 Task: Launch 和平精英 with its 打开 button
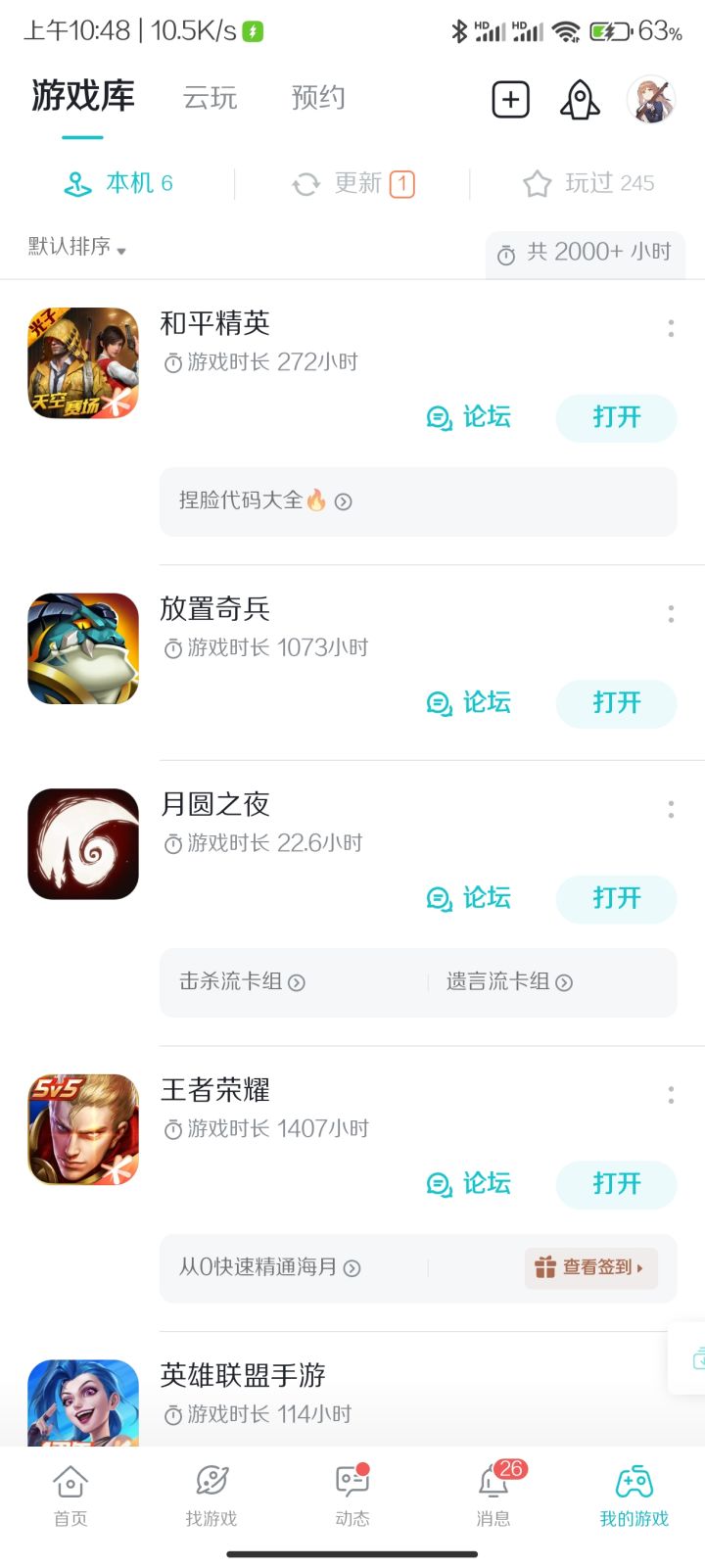[616, 418]
